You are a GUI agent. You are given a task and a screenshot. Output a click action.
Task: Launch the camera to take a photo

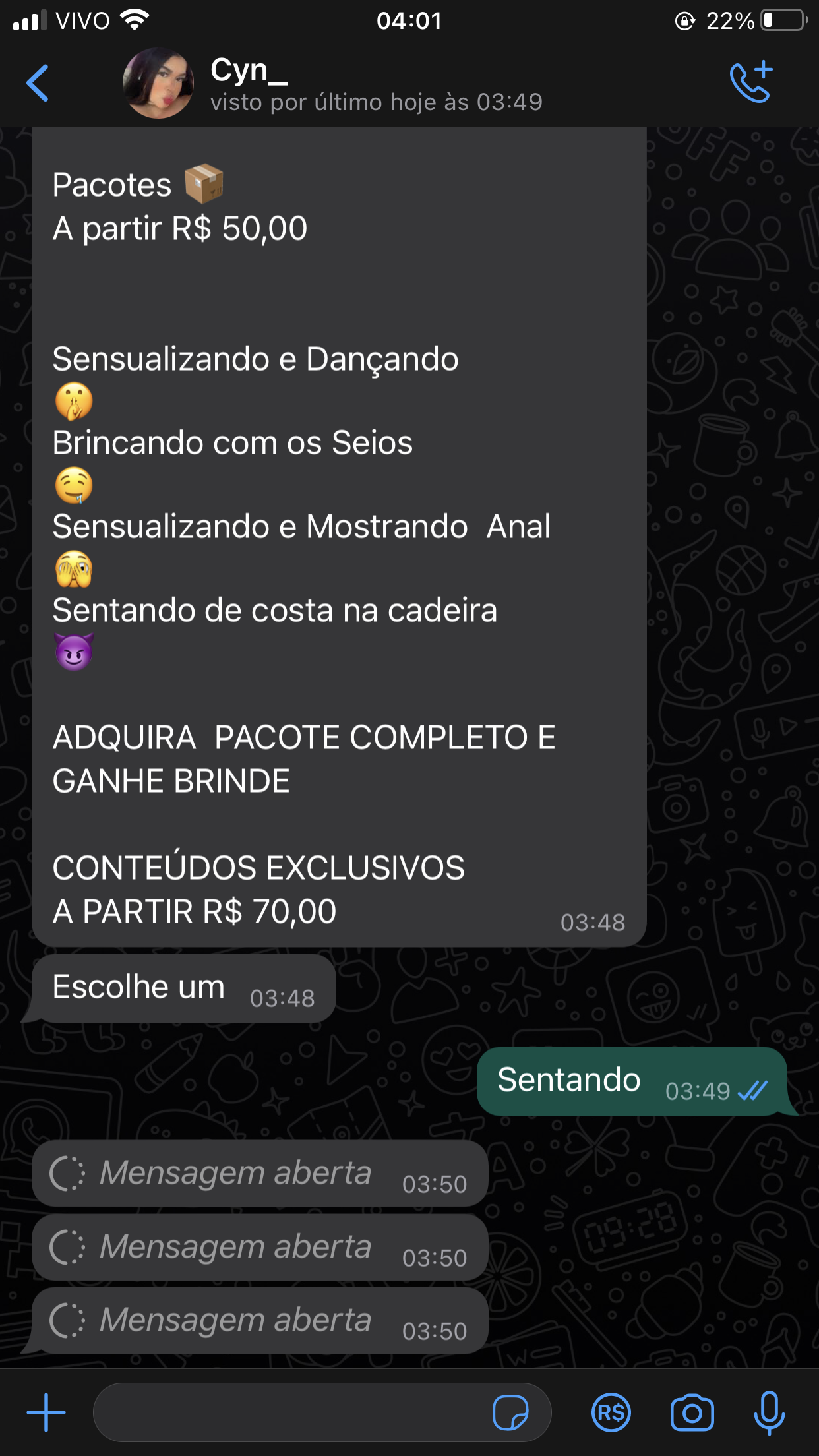[692, 1412]
